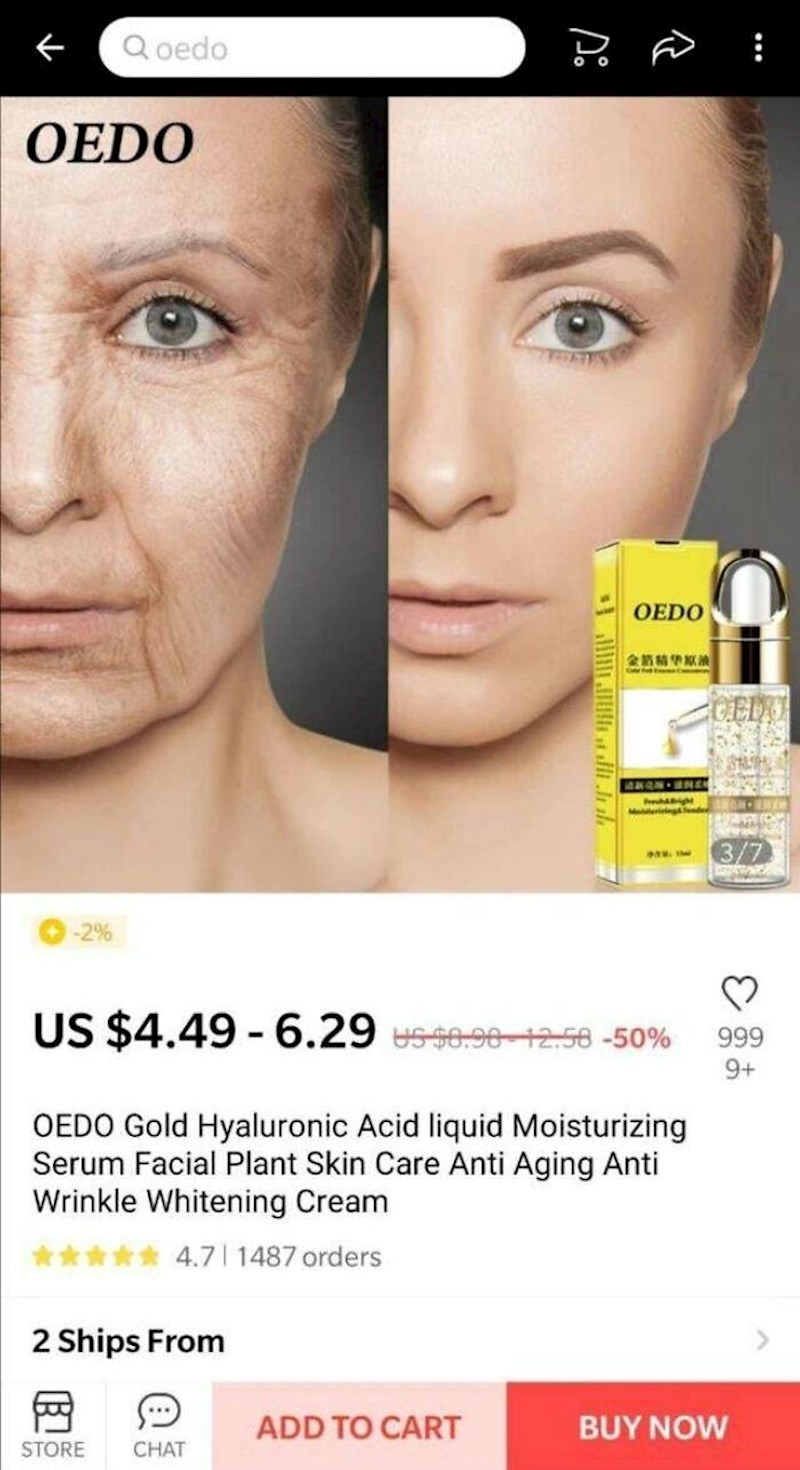Open the shopping cart icon
800x1470 pixels.
[589, 47]
